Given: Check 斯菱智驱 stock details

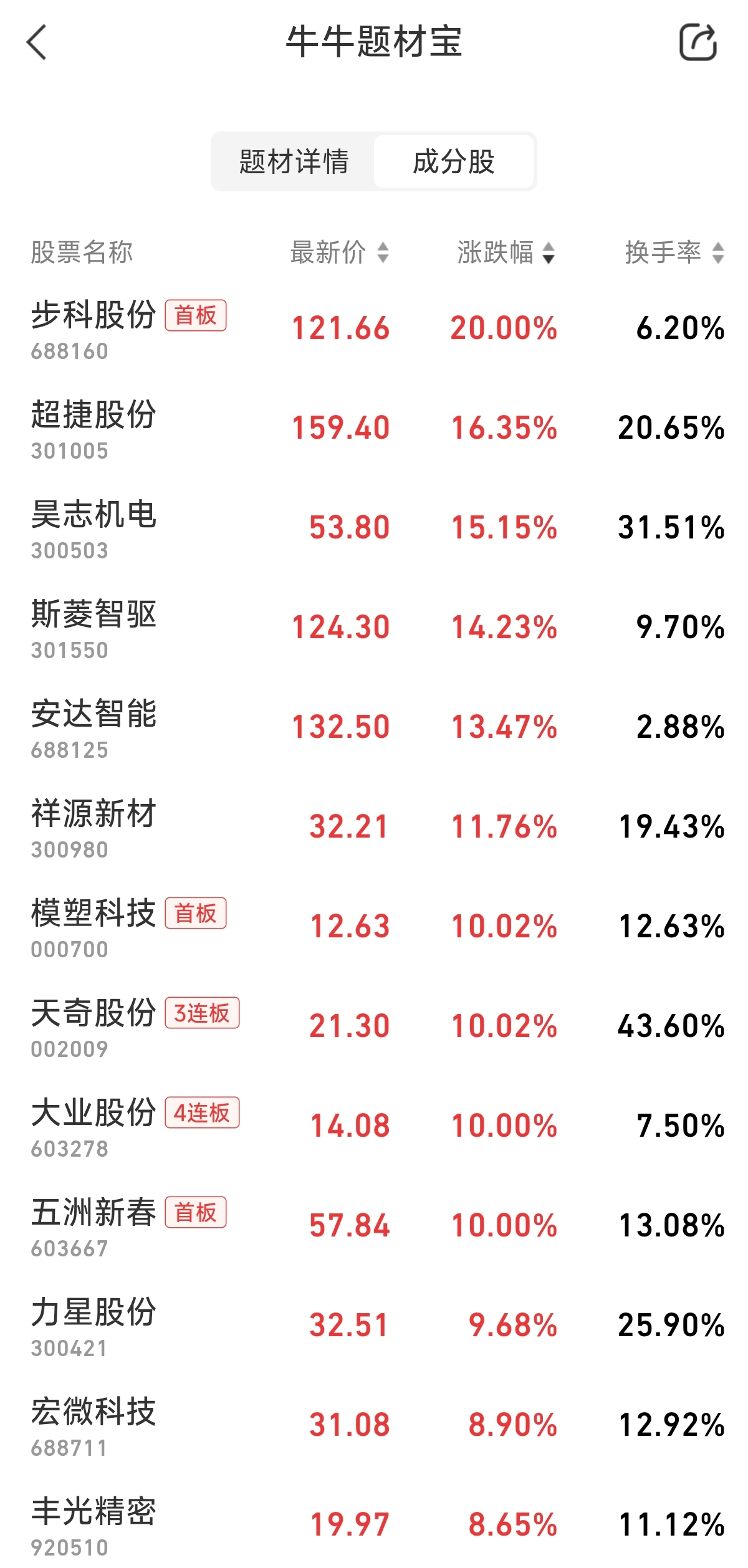Looking at the screenshot, I should [x=93, y=628].
